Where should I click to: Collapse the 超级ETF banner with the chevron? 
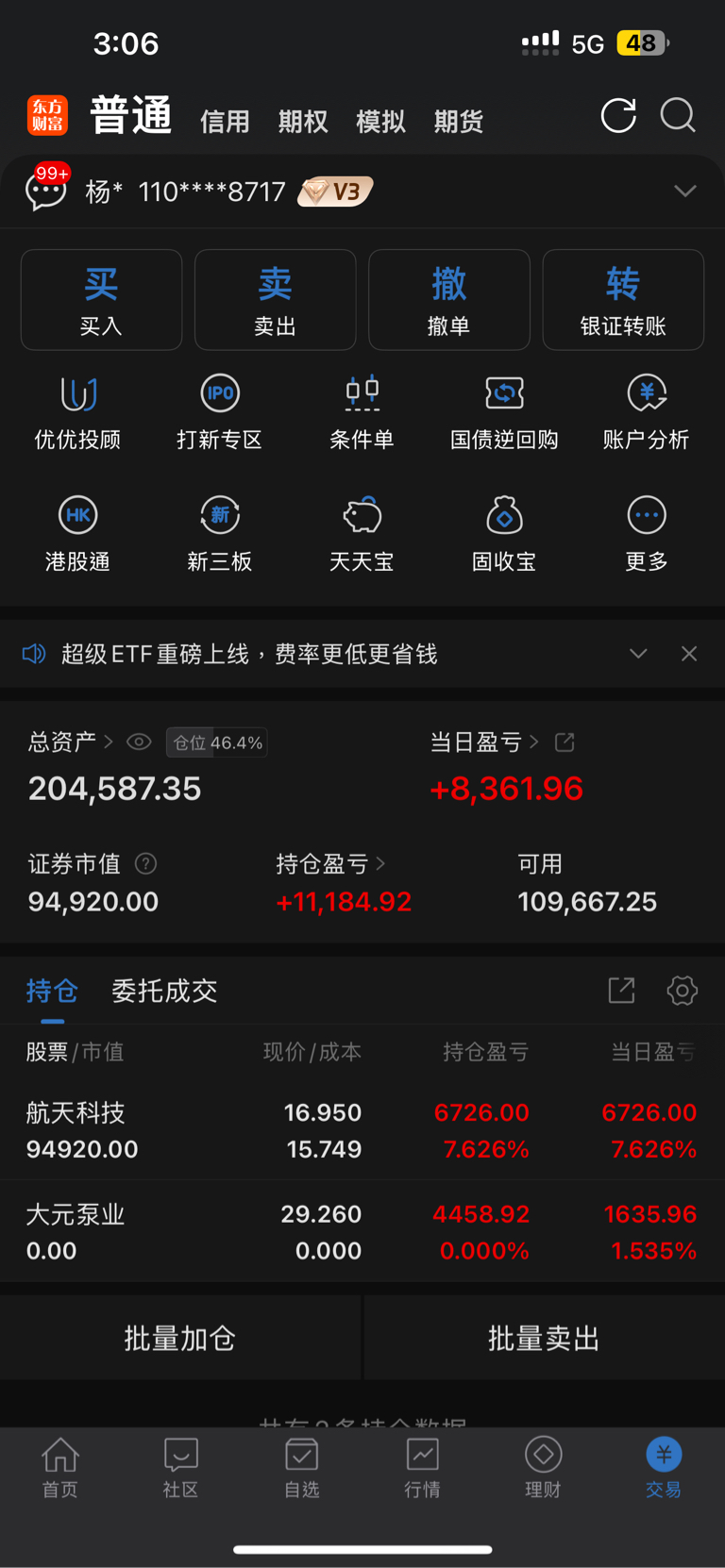[638, 653]
